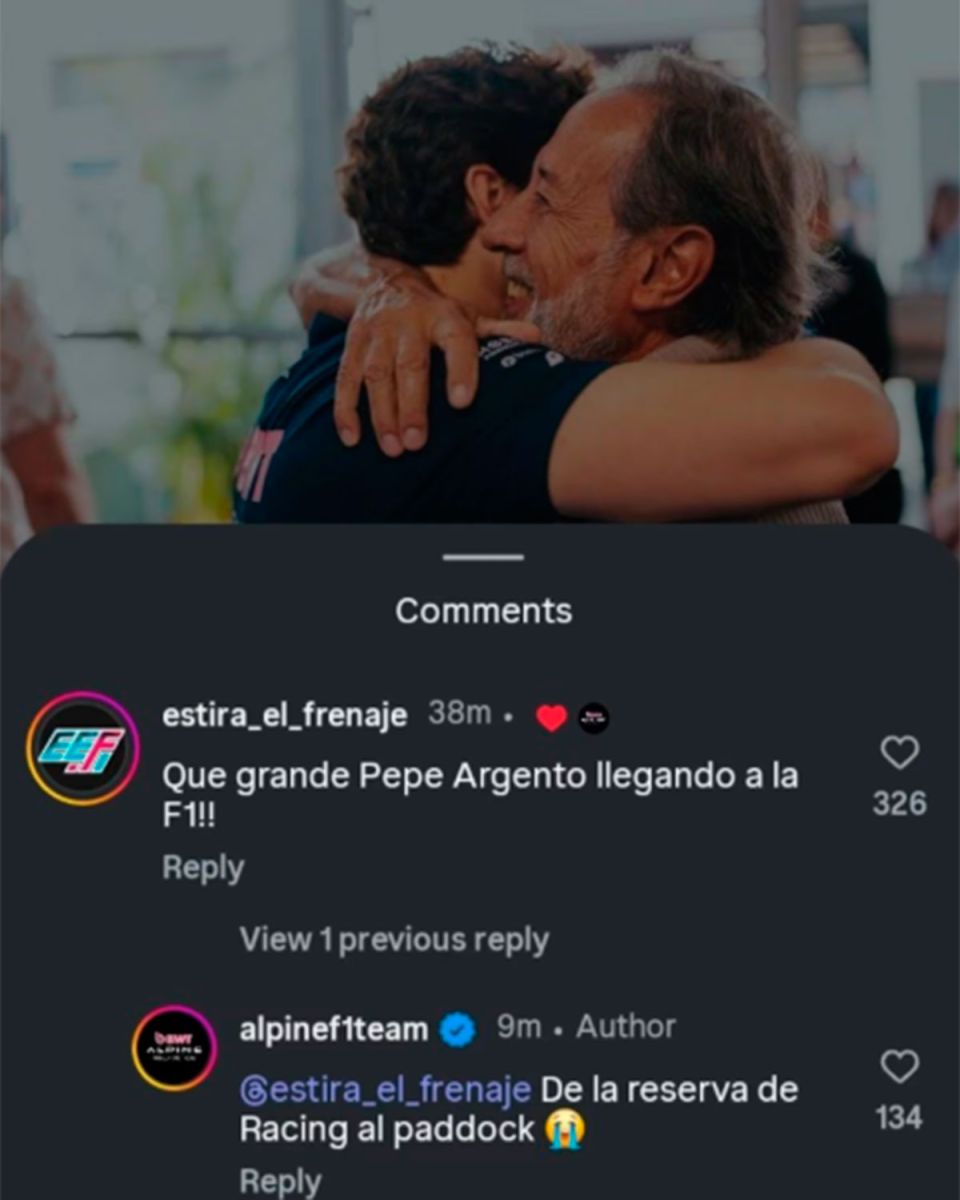This screenshot has width=960, height=1200.
Task: Like alpinef1team's reply
Action: tap(899, 1067)
